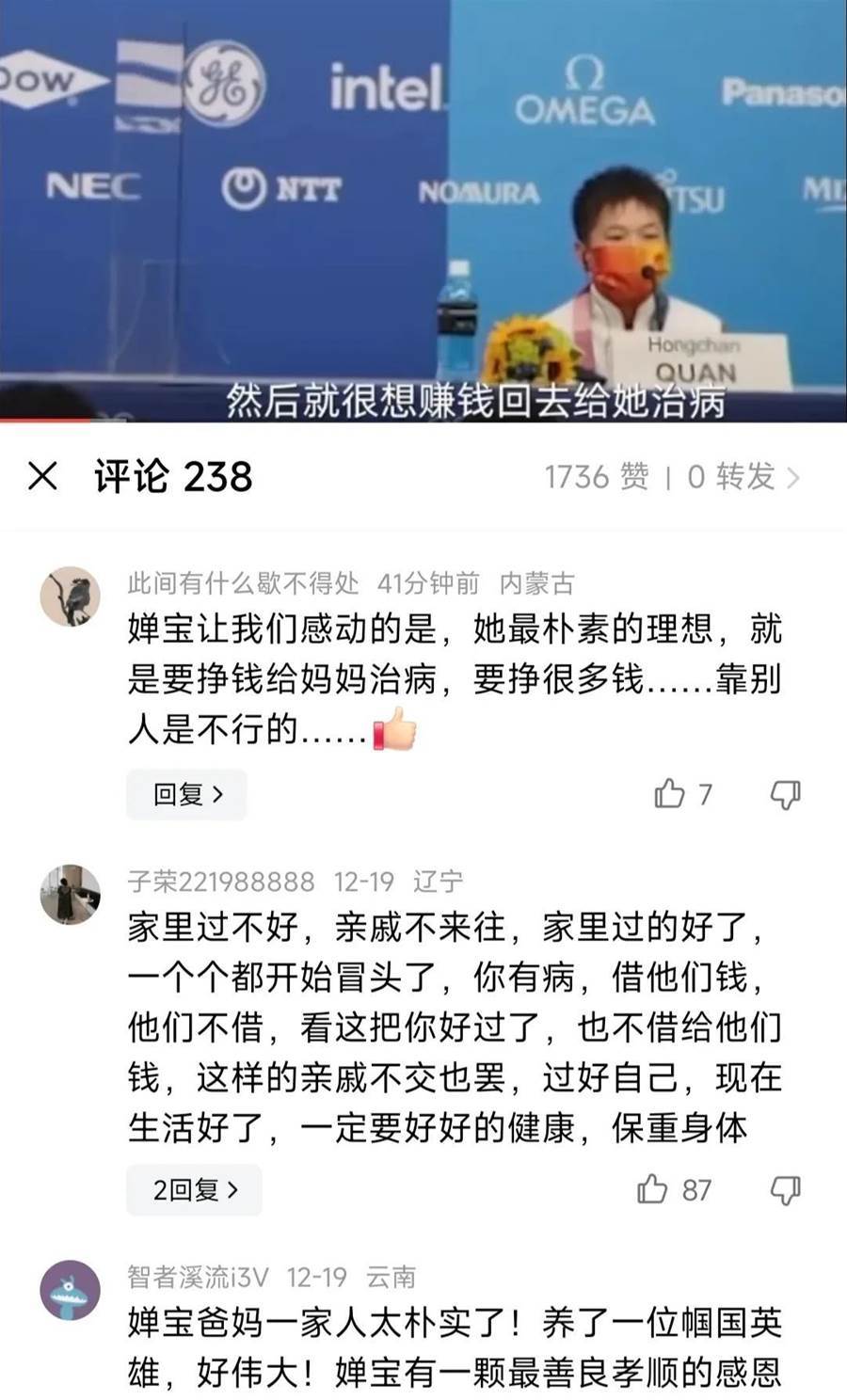Open profile of 智者溪流i3V
The height and width of the screenshot is (1400, 847).
tap(70, 1290)
